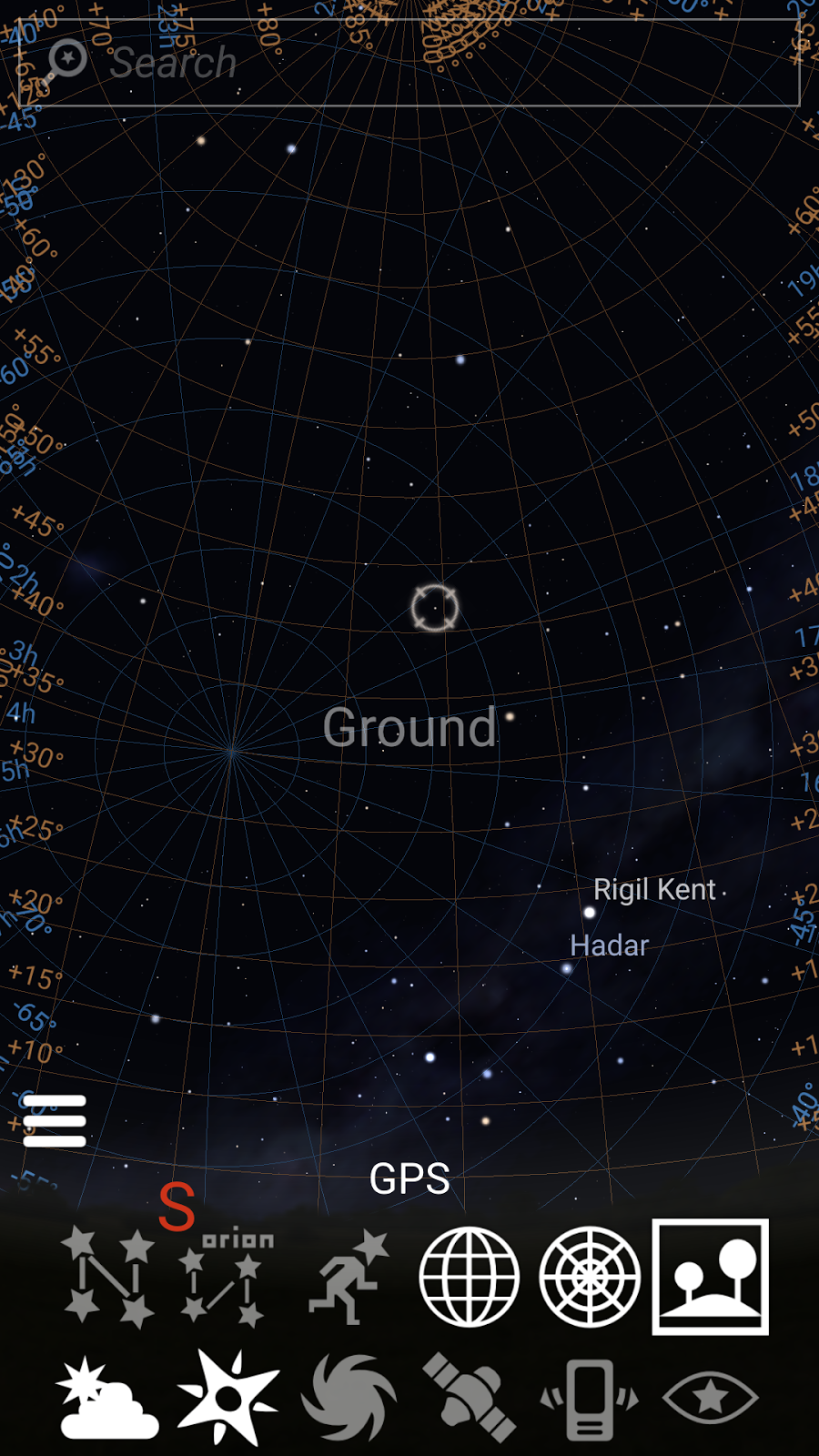Screen dimensions: 819x1456
Task: Toggle constellation lines
Action: point(108,1277)
